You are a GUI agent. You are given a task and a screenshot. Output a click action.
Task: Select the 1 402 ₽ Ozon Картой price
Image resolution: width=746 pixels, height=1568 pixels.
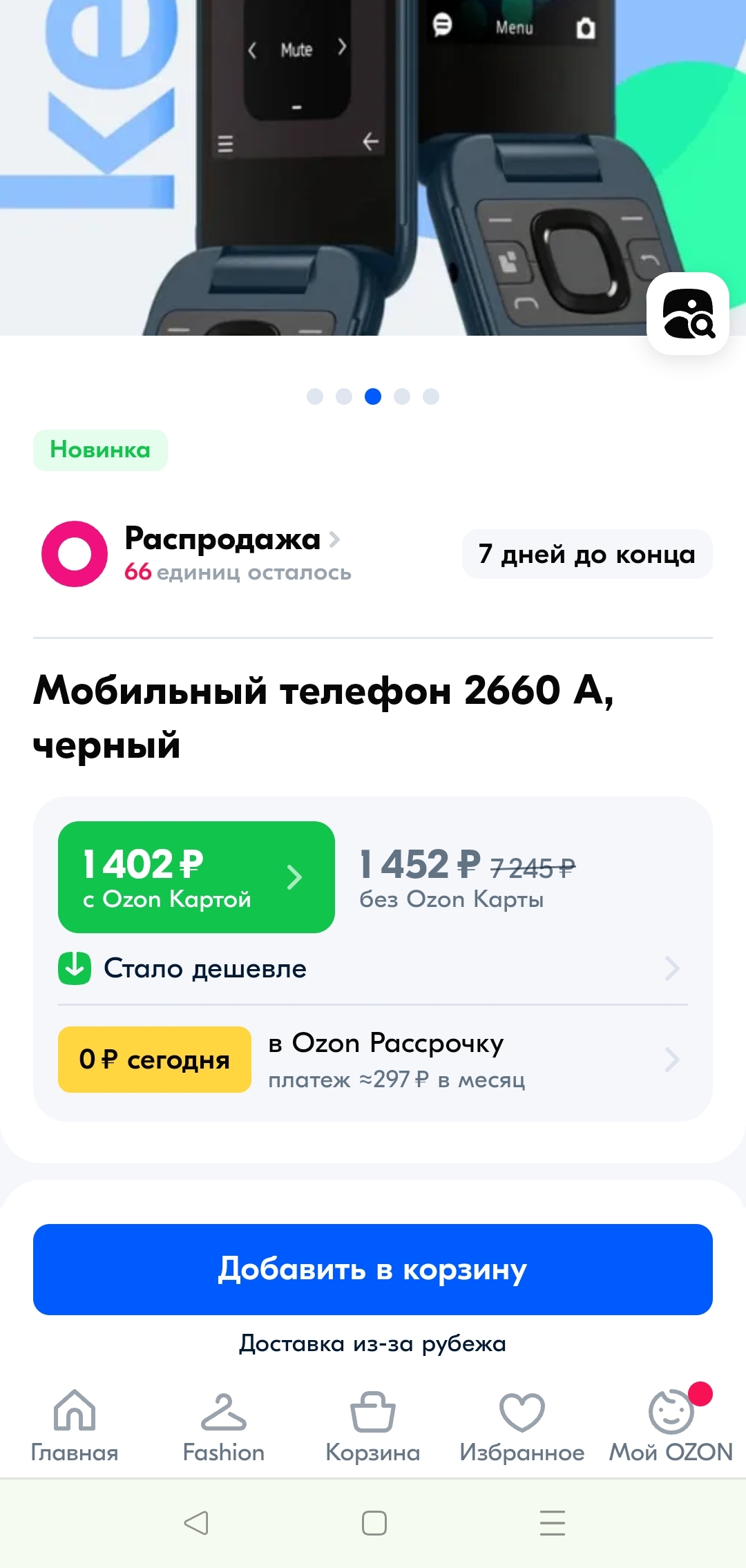coord(196,877)
